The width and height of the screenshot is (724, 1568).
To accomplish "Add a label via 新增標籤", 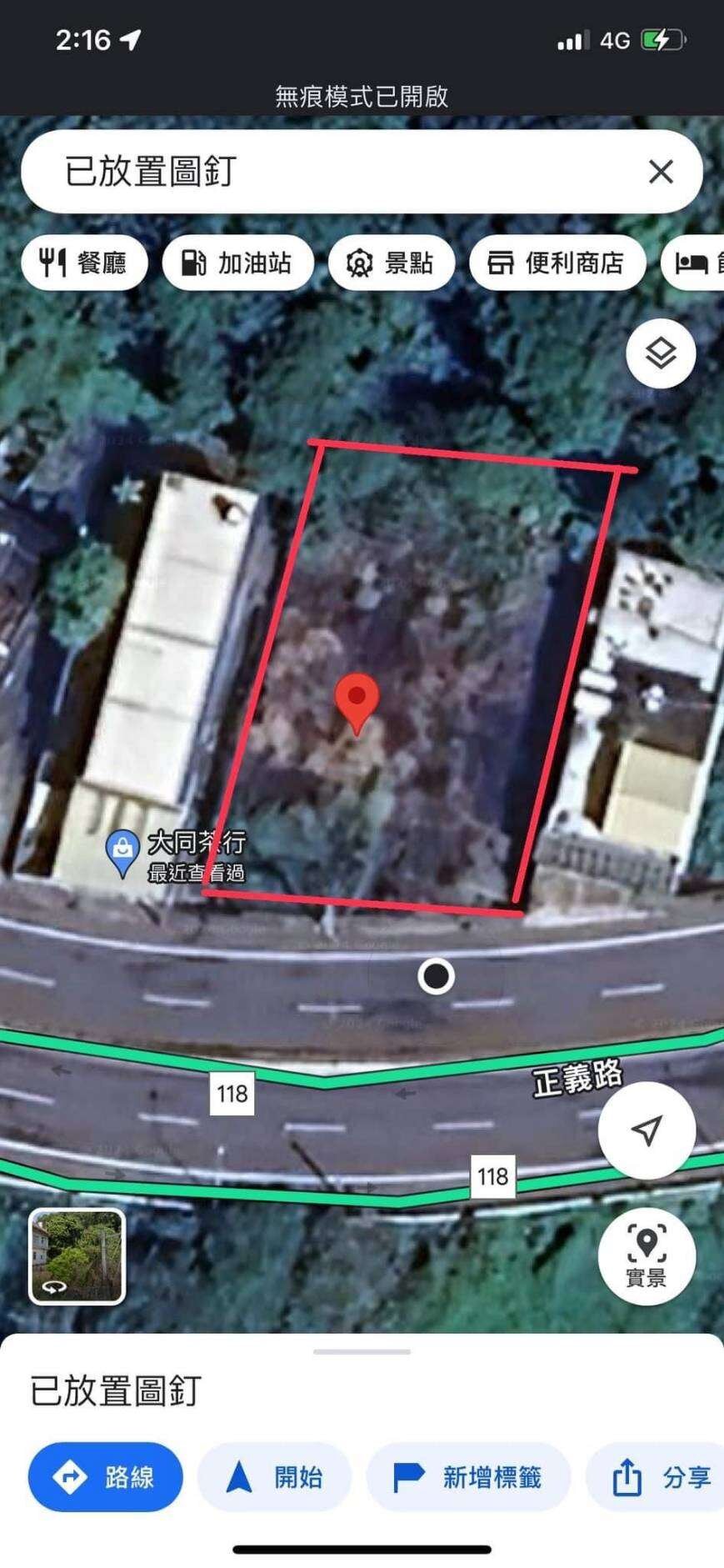I will tap(468, 1478).
